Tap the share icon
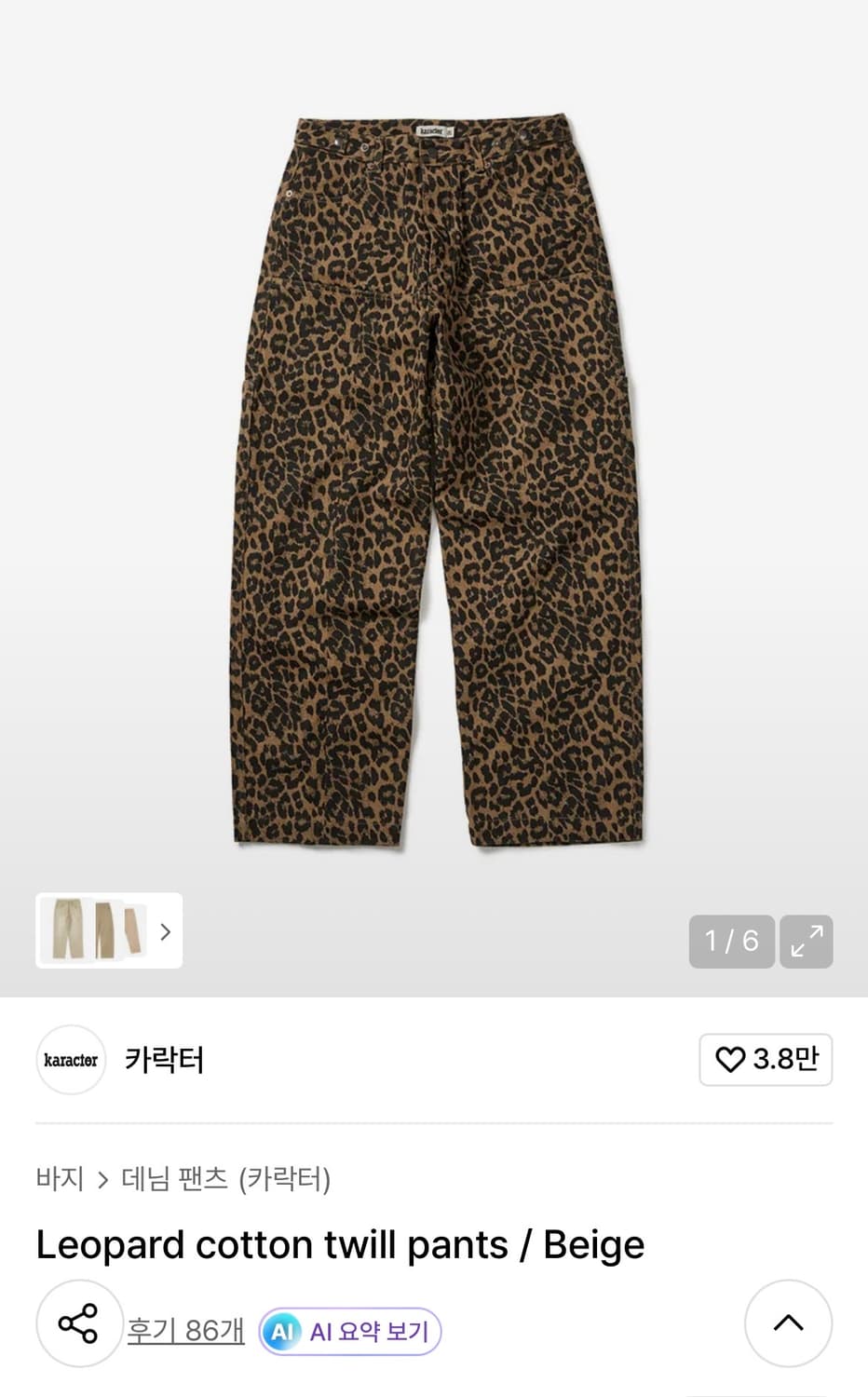The height and width of the screenshot is (1397, 868). coord(79,1323)
